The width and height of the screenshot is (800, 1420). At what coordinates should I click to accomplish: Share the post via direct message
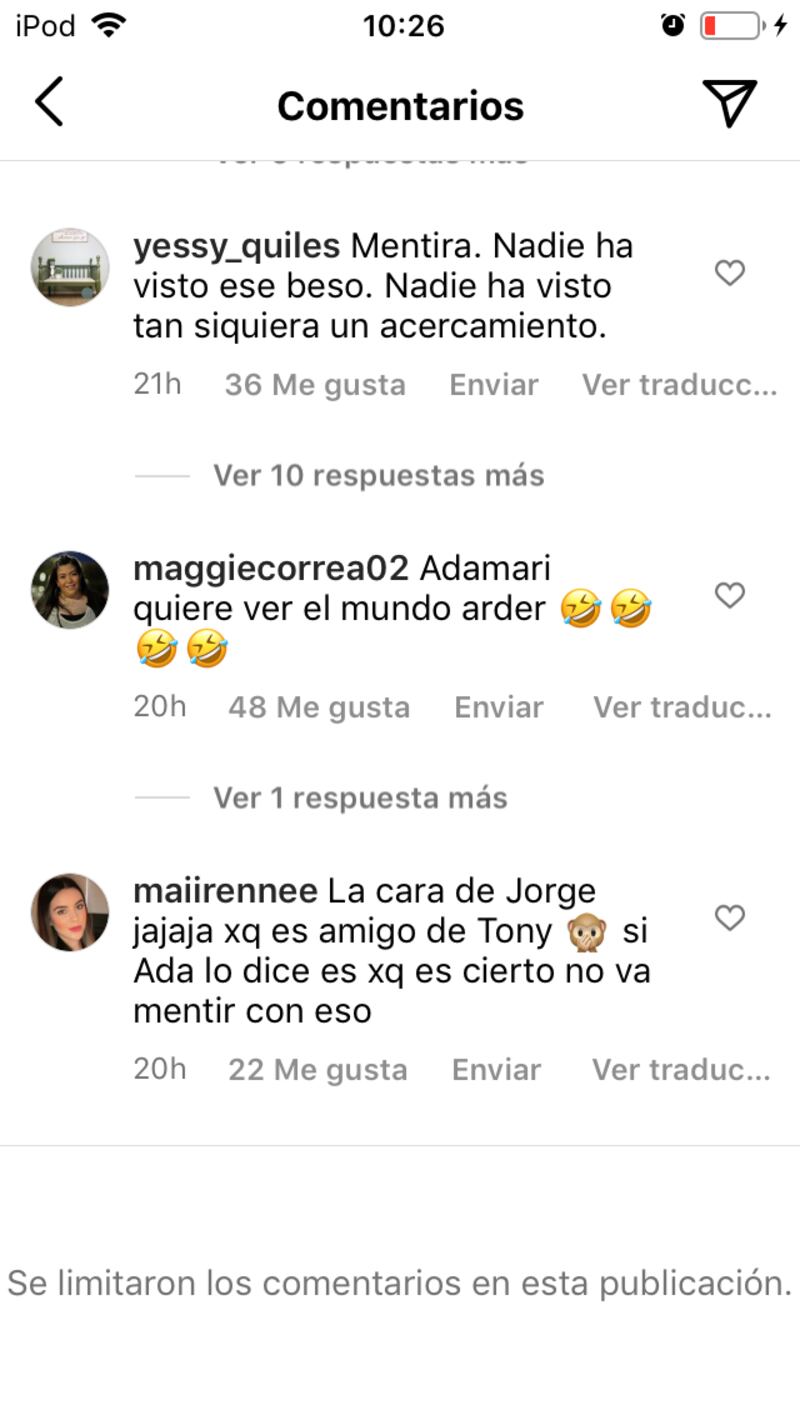pos(728,103)
